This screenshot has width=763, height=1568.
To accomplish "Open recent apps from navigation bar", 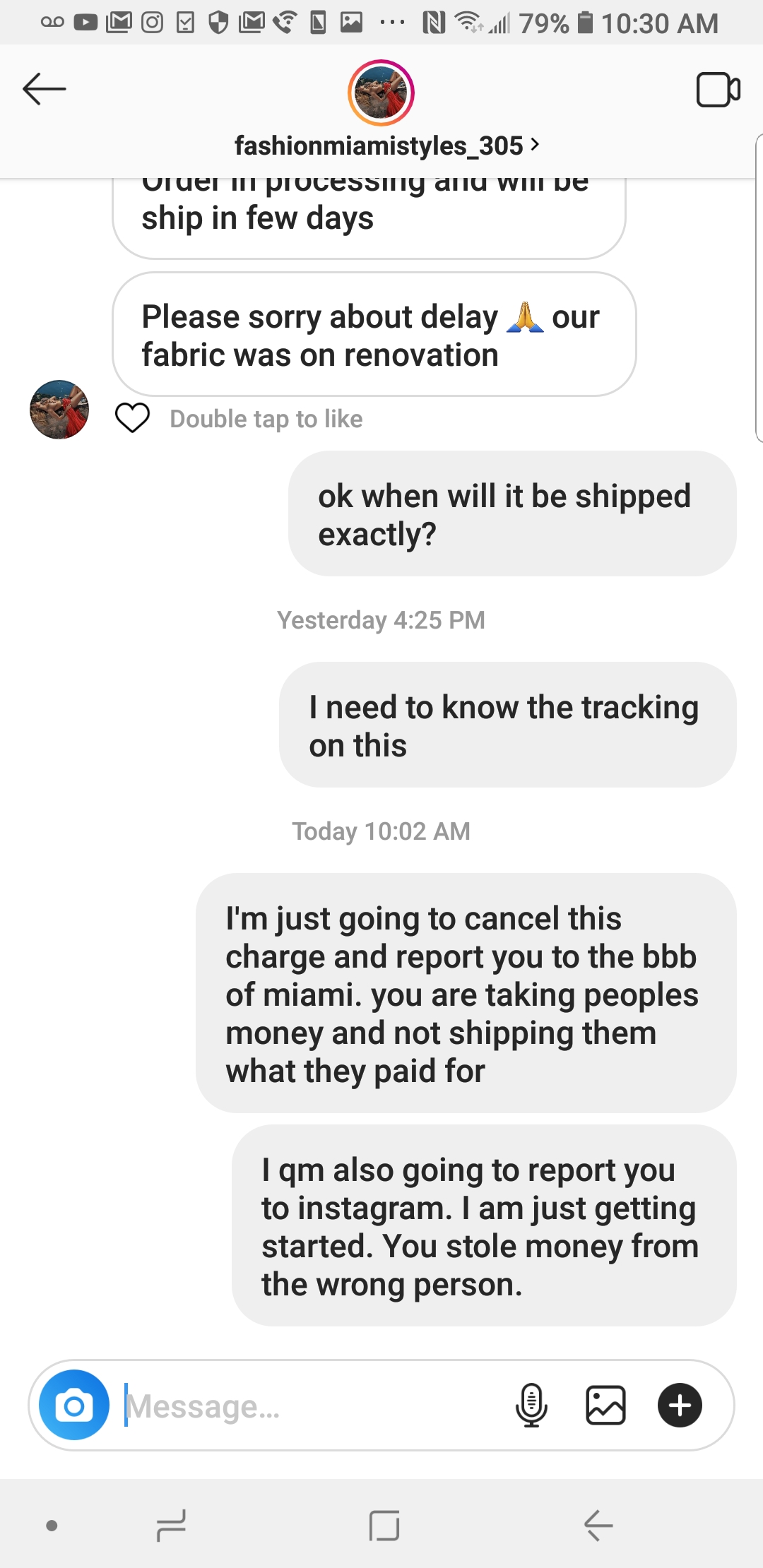I will click(x=171, y=1526).
